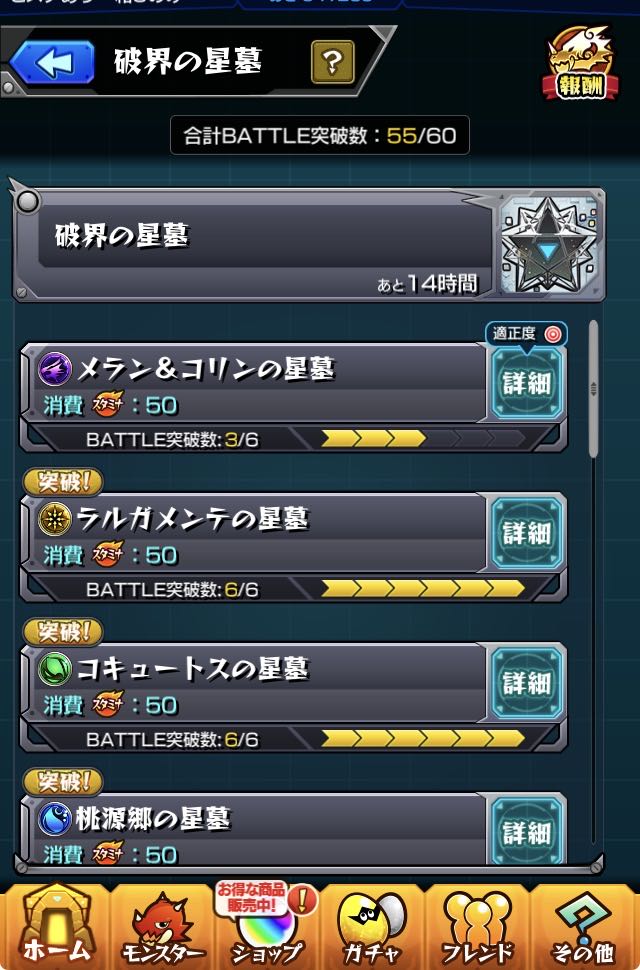
Task: Switch to the モンスター tab
Action: point(162,925)
